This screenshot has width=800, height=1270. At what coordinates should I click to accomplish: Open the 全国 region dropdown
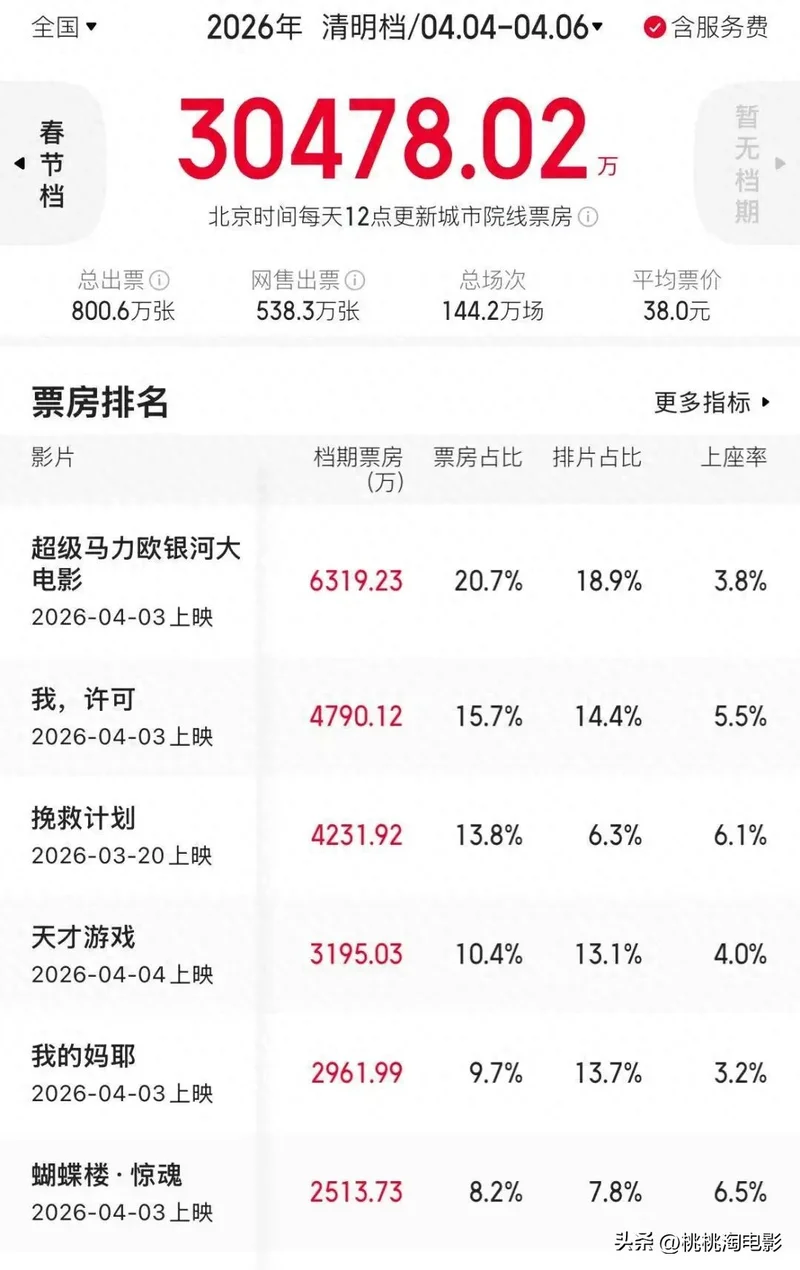(x=64, y=27)
